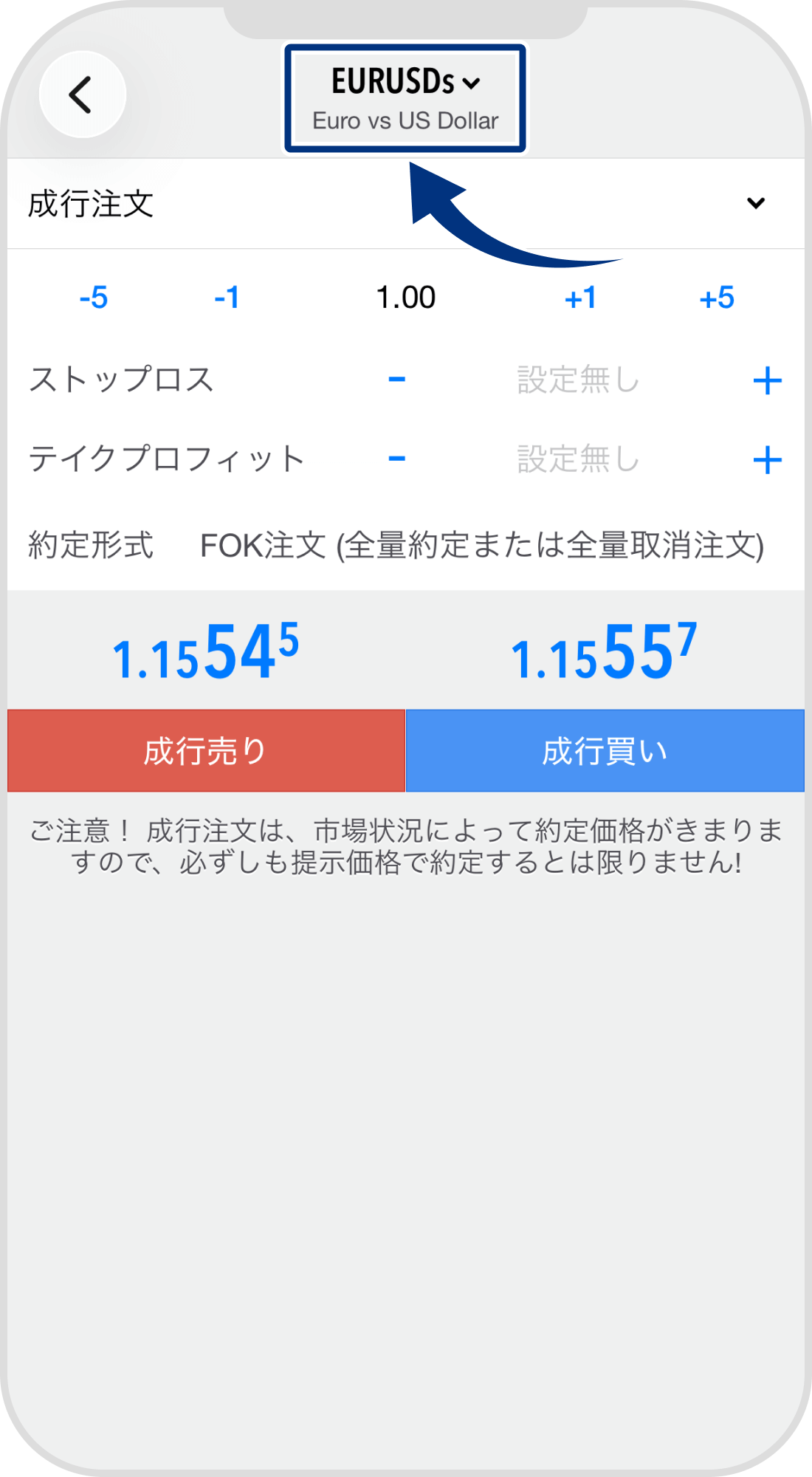Tap the minus icon beside ストップロス
This screenshot has height=1477, width=812.
tap(396, 380)
